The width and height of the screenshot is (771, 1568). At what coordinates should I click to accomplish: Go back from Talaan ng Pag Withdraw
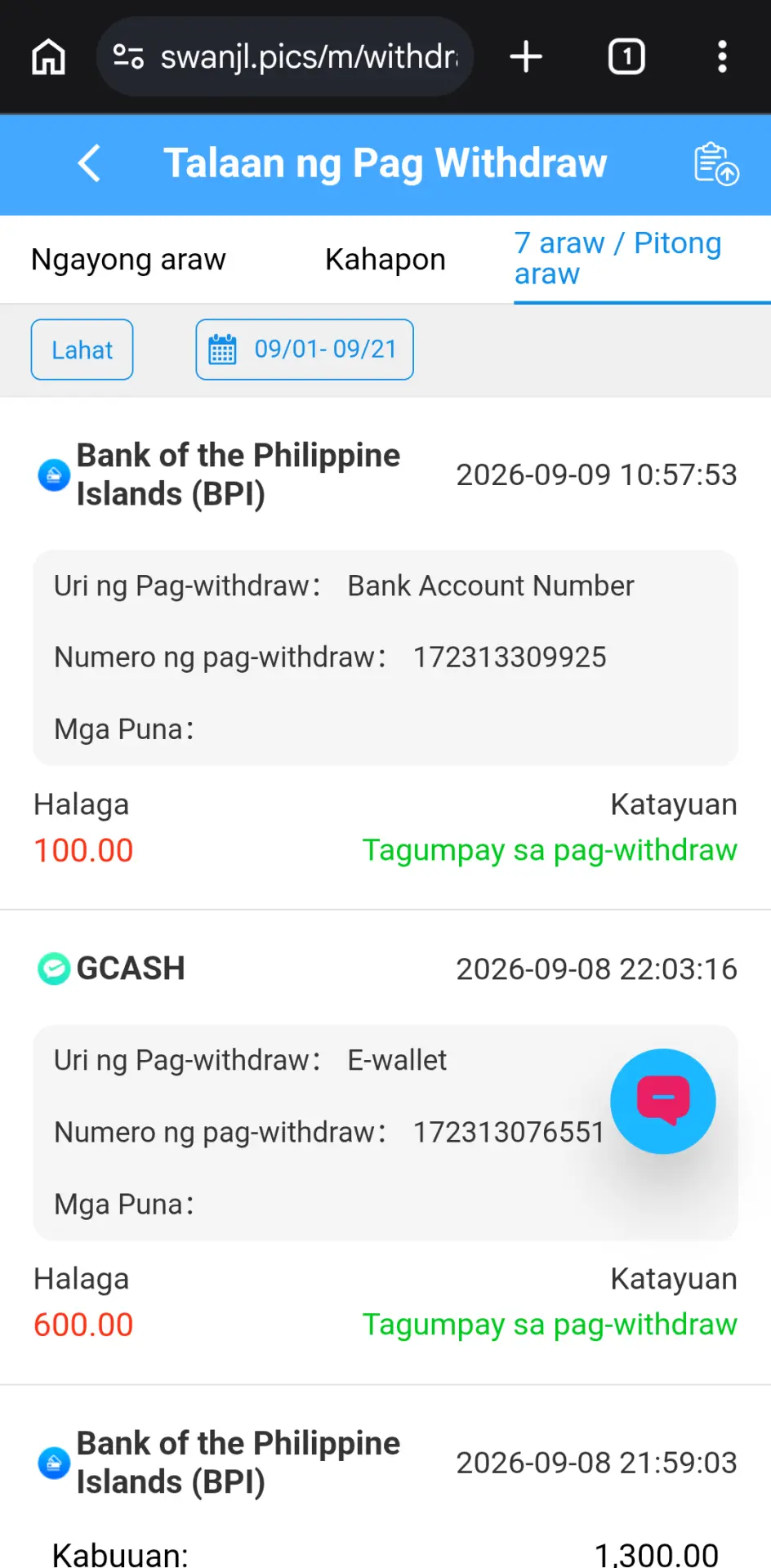(90, 163)
